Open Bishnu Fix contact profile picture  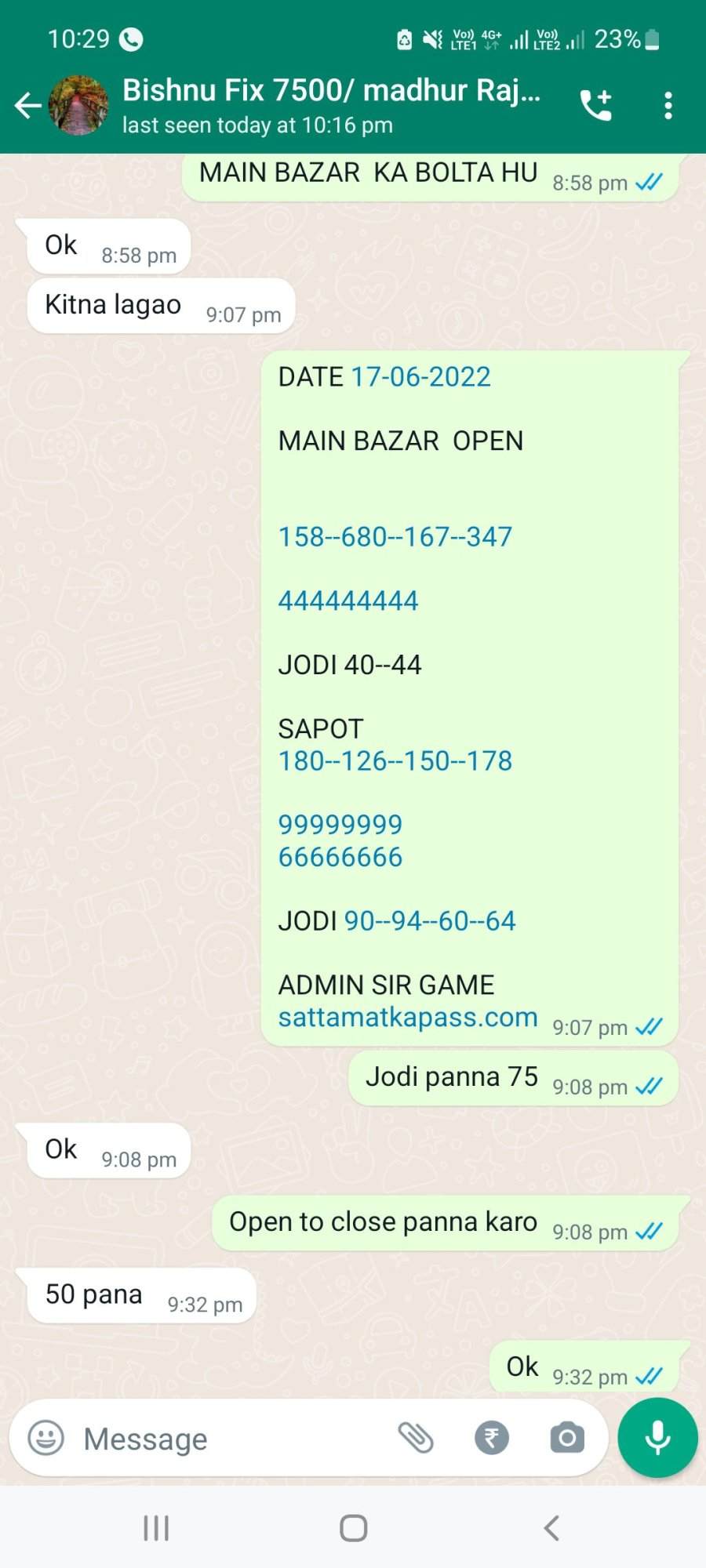[78, 106]
